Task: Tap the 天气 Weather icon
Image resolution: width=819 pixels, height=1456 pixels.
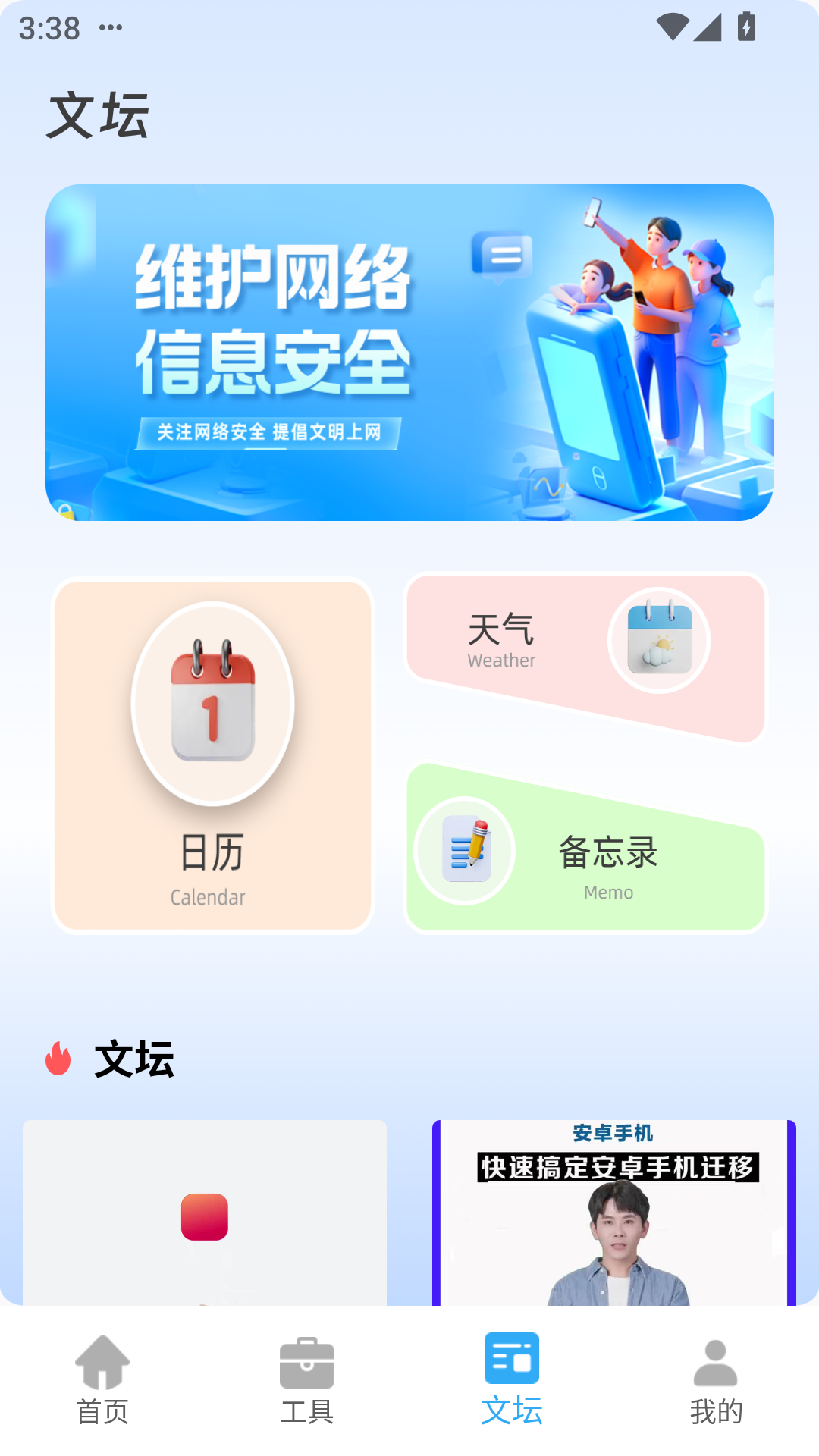Action: tap(659, 639)
